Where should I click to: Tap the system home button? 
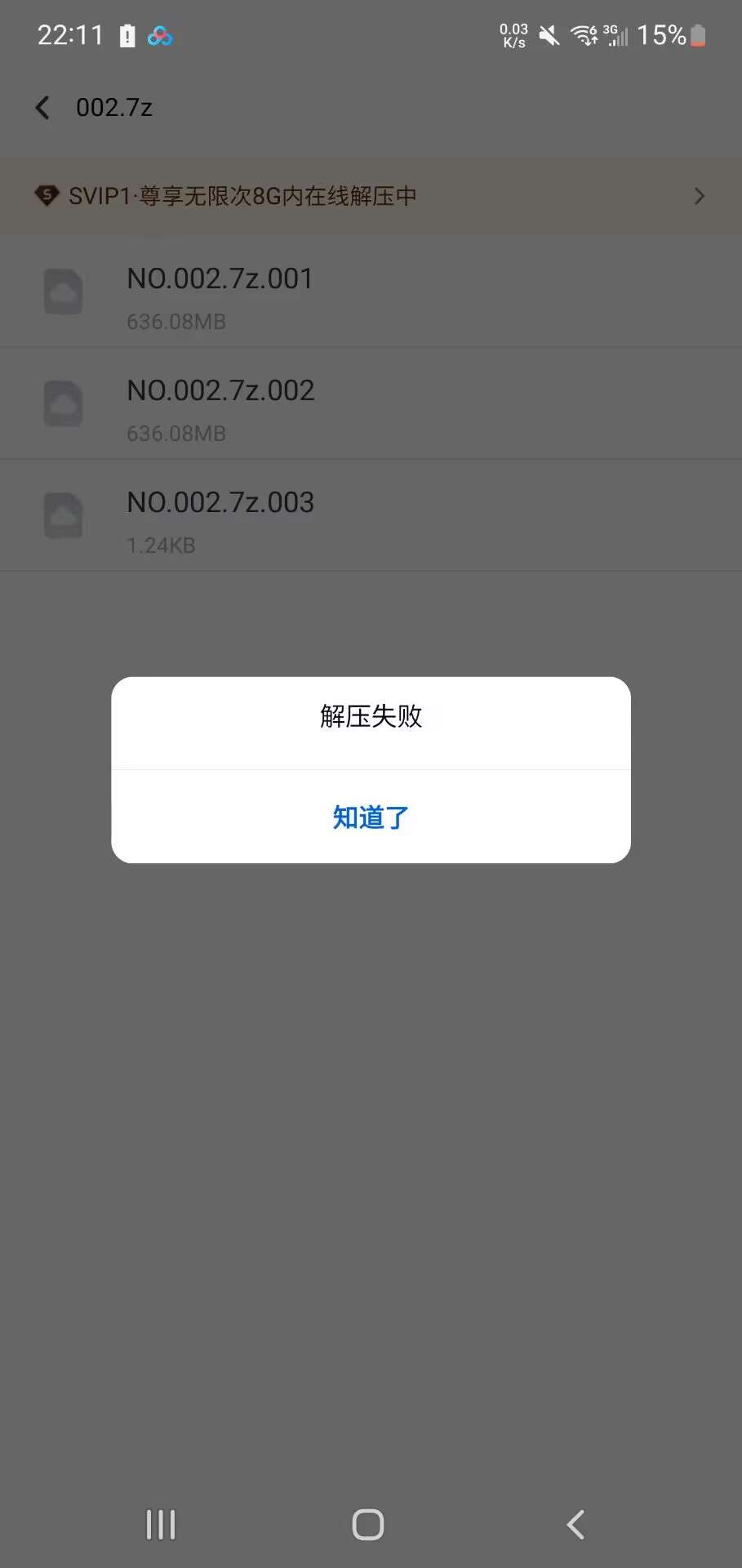(x=368, y=1525)
